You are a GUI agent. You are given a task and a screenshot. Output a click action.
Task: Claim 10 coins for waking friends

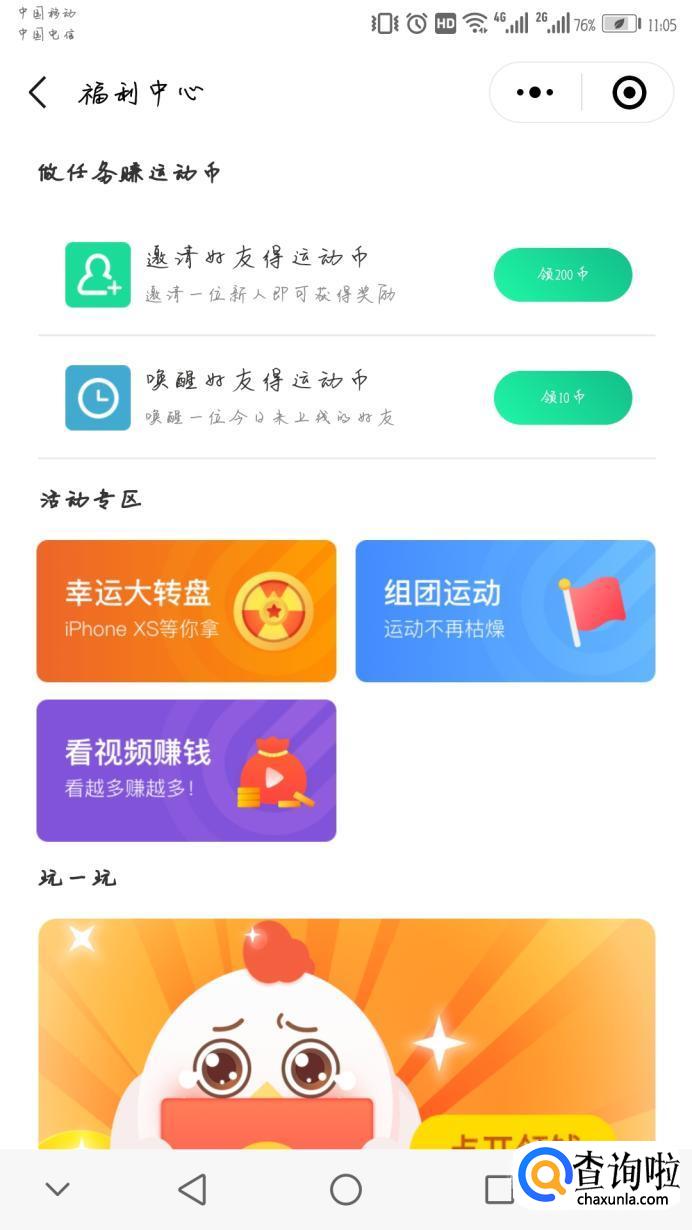[563, 398]
